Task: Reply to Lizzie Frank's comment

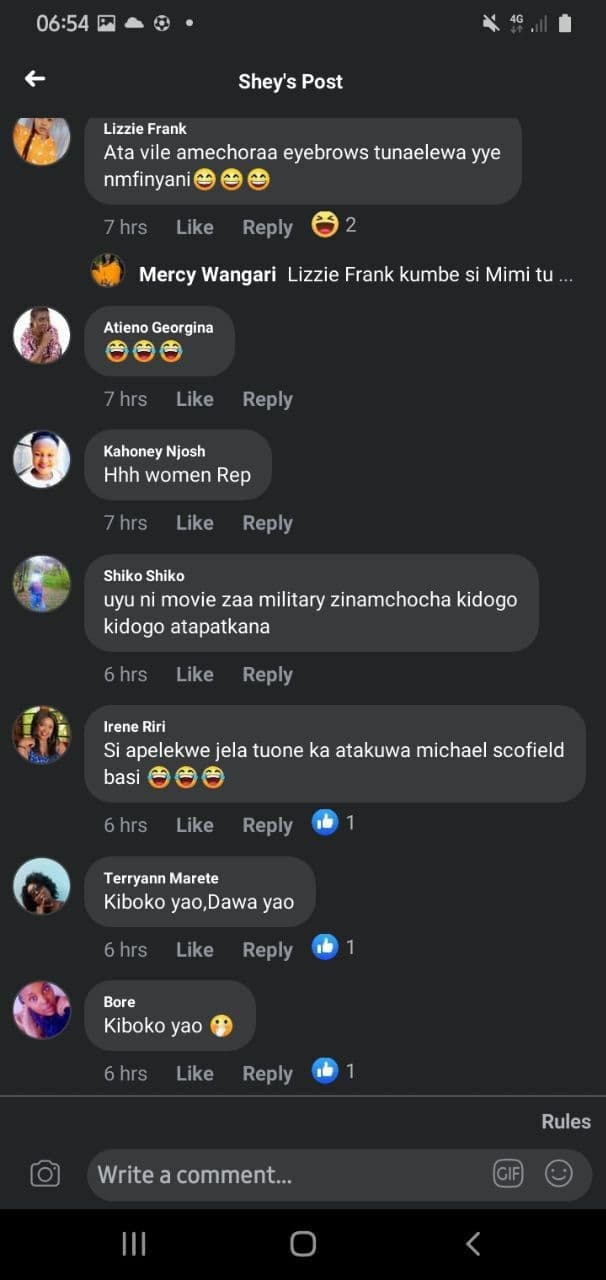Action: [267, 227]
